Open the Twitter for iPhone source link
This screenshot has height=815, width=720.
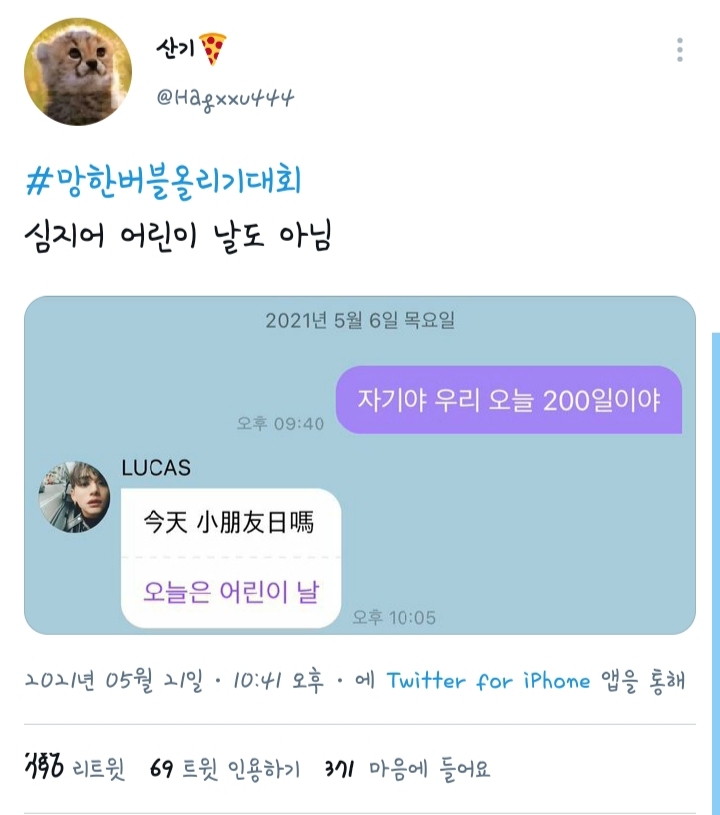pos(489,678)
